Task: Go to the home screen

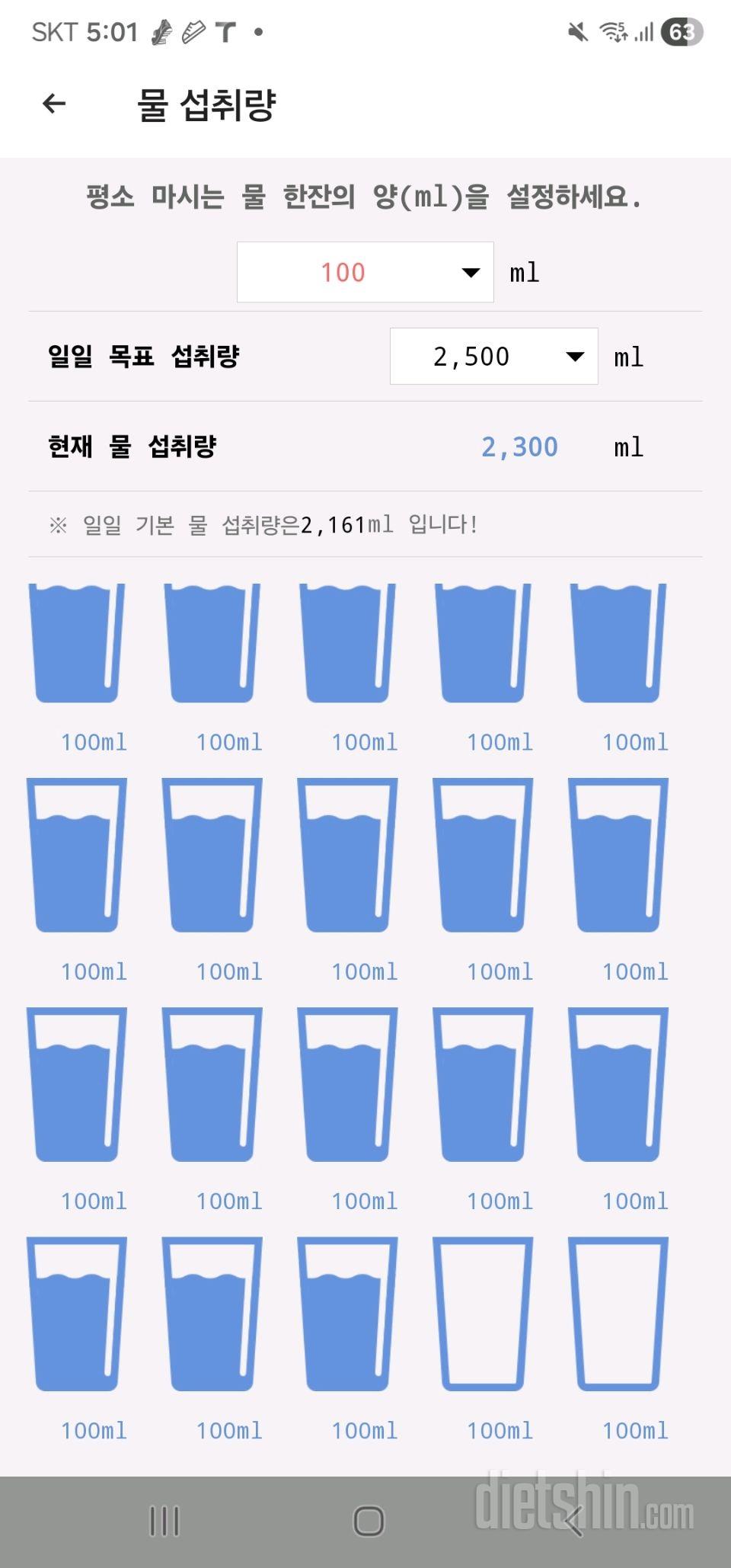Action: point(369,1521)
